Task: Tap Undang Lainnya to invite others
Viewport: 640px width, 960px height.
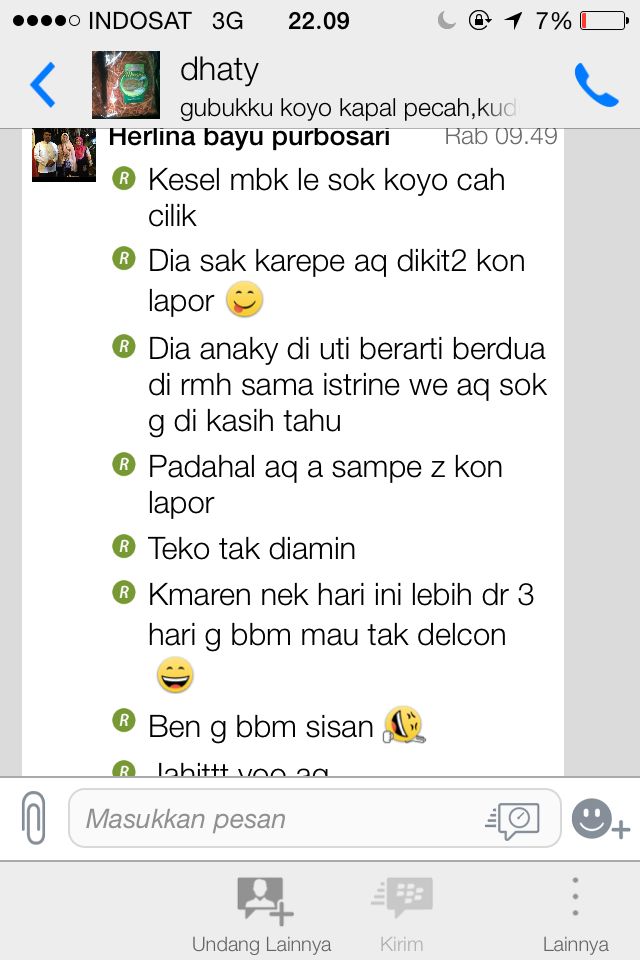Action: point(262,914)
